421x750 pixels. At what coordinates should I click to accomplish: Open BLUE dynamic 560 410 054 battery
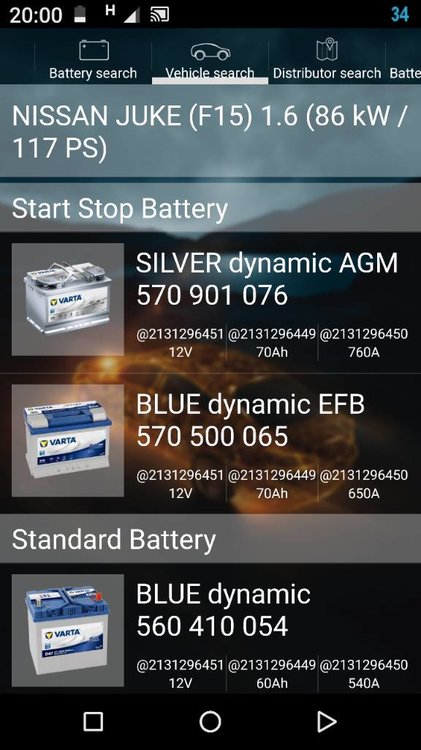pos(210,629)
